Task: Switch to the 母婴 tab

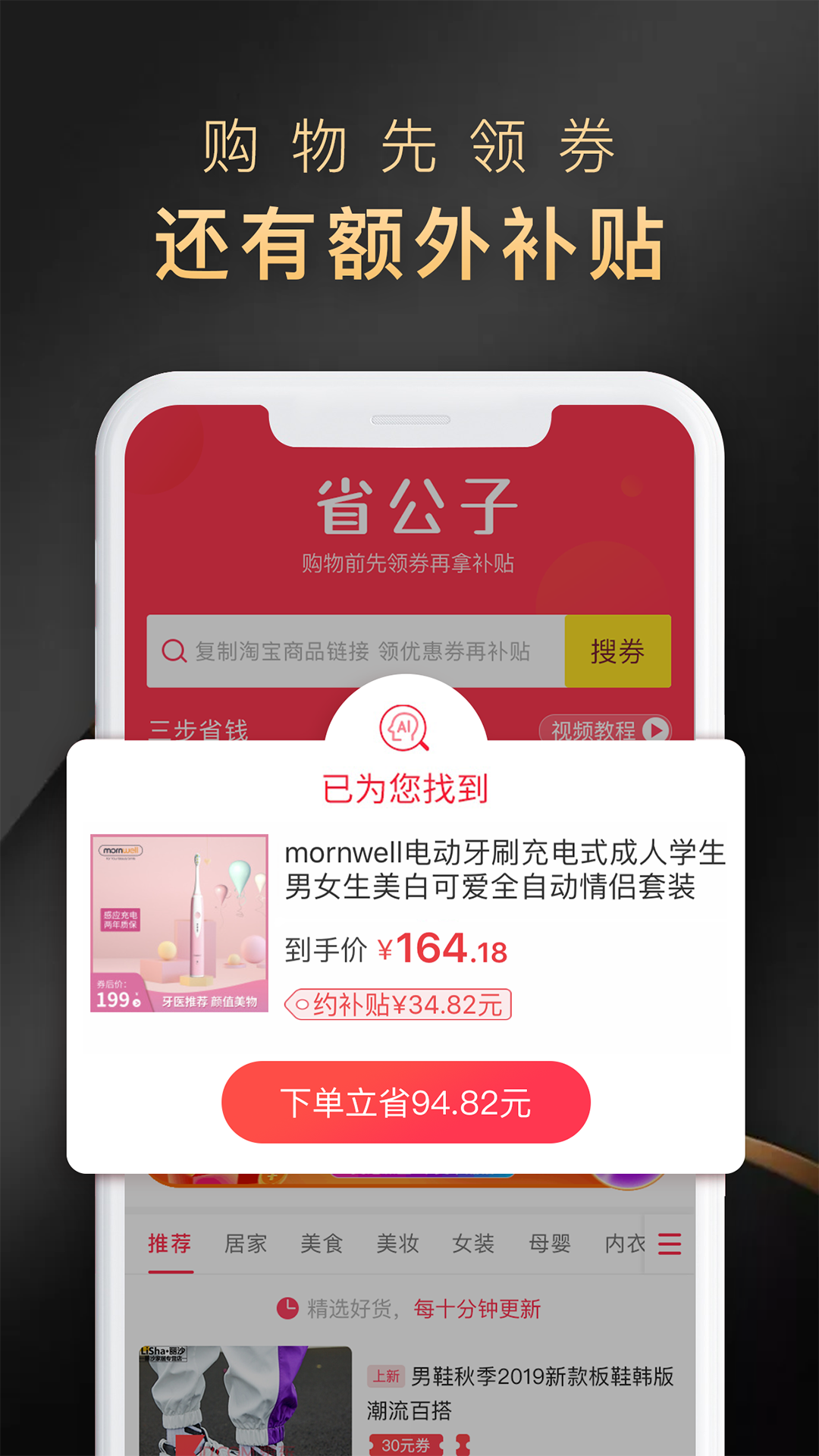Action: 548,1242
